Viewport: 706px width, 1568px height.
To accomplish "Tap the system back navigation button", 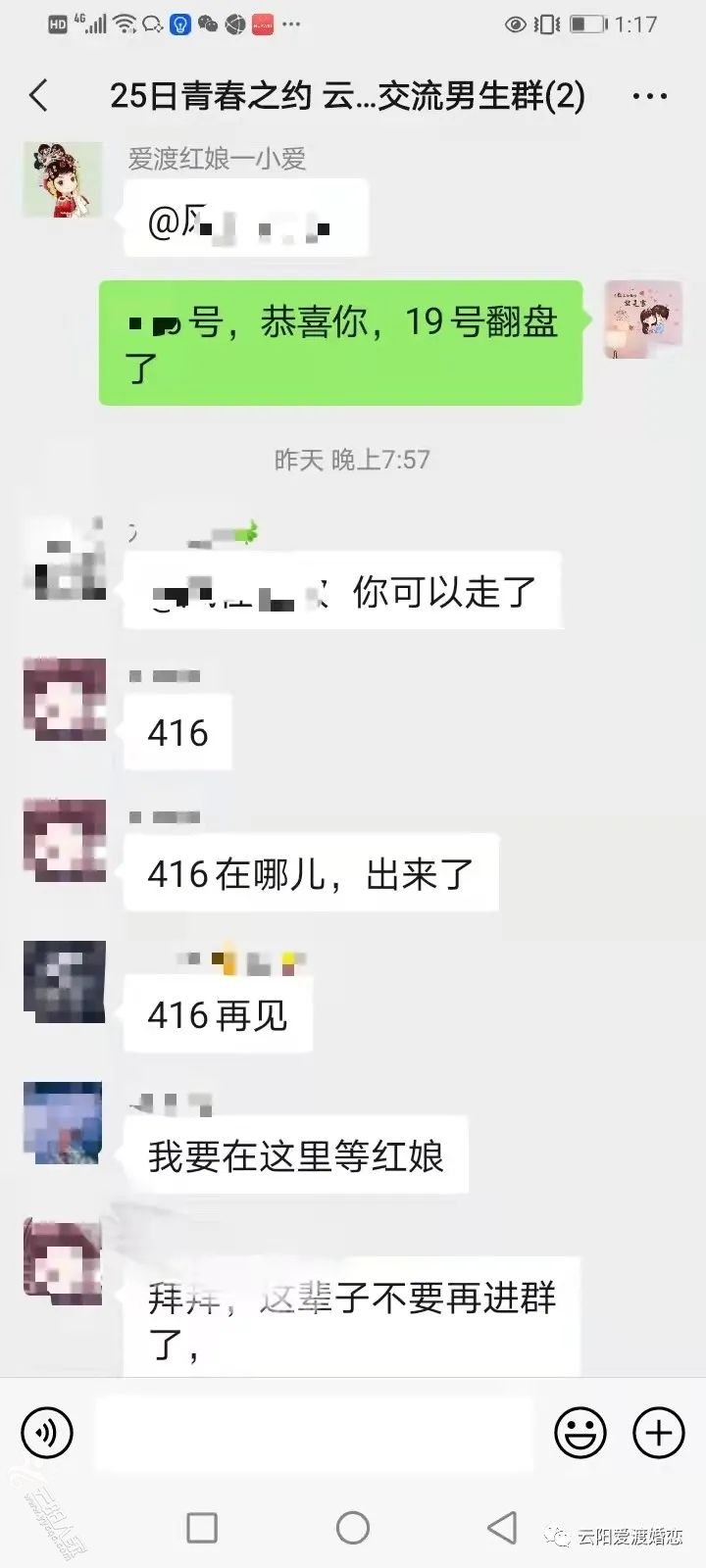I will pyautogui.click(x=502, y=1527).
